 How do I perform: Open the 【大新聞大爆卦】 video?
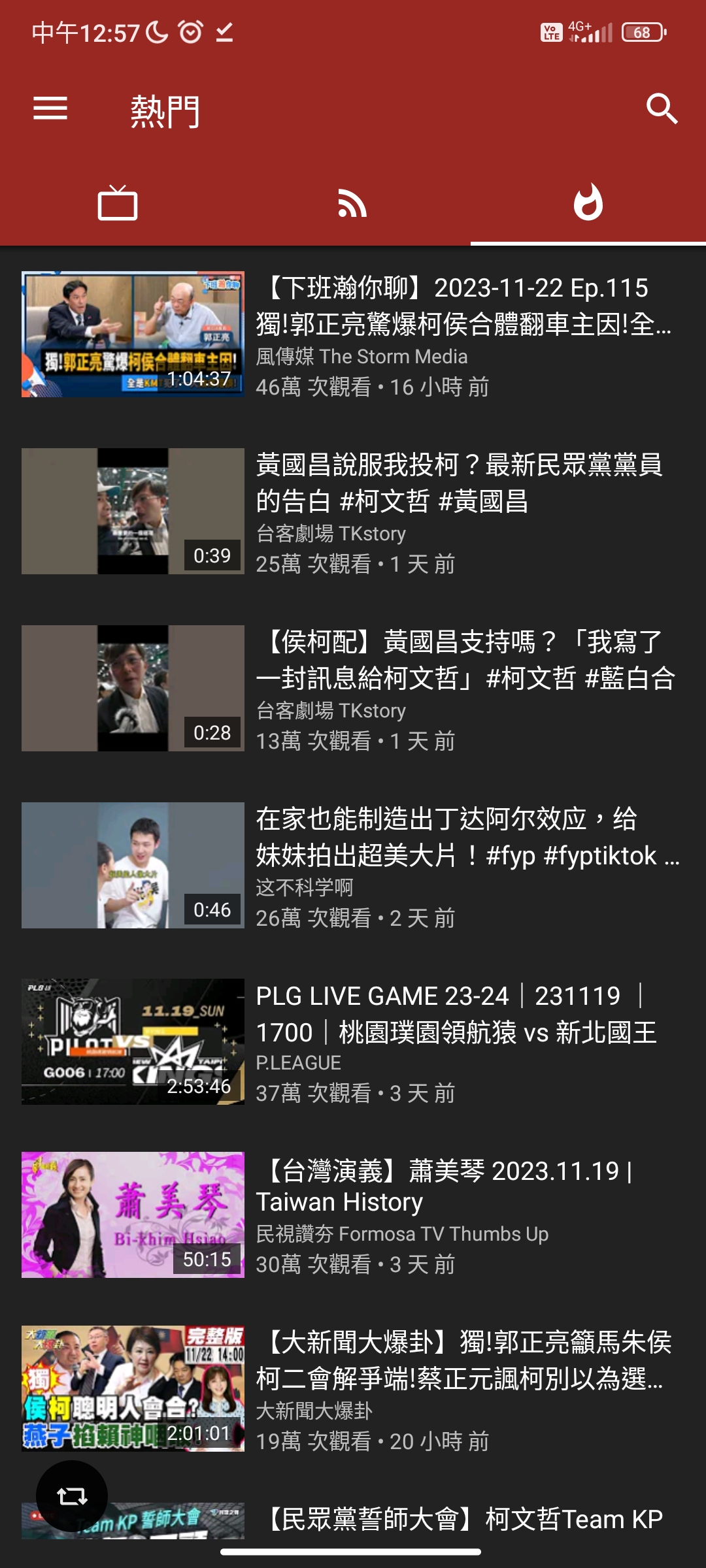point(353,1389)
